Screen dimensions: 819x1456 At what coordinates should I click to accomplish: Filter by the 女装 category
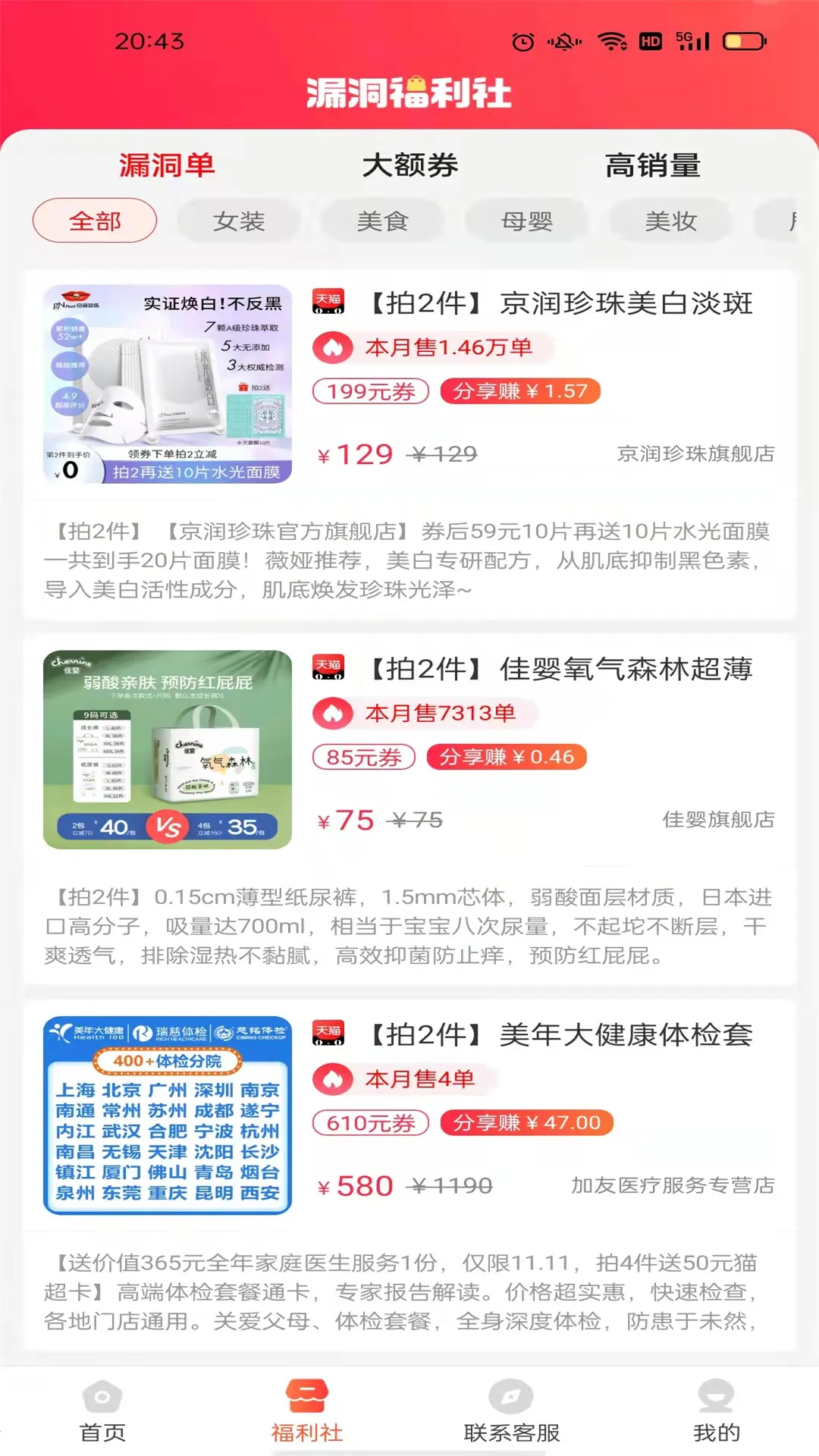click(239, 221)
